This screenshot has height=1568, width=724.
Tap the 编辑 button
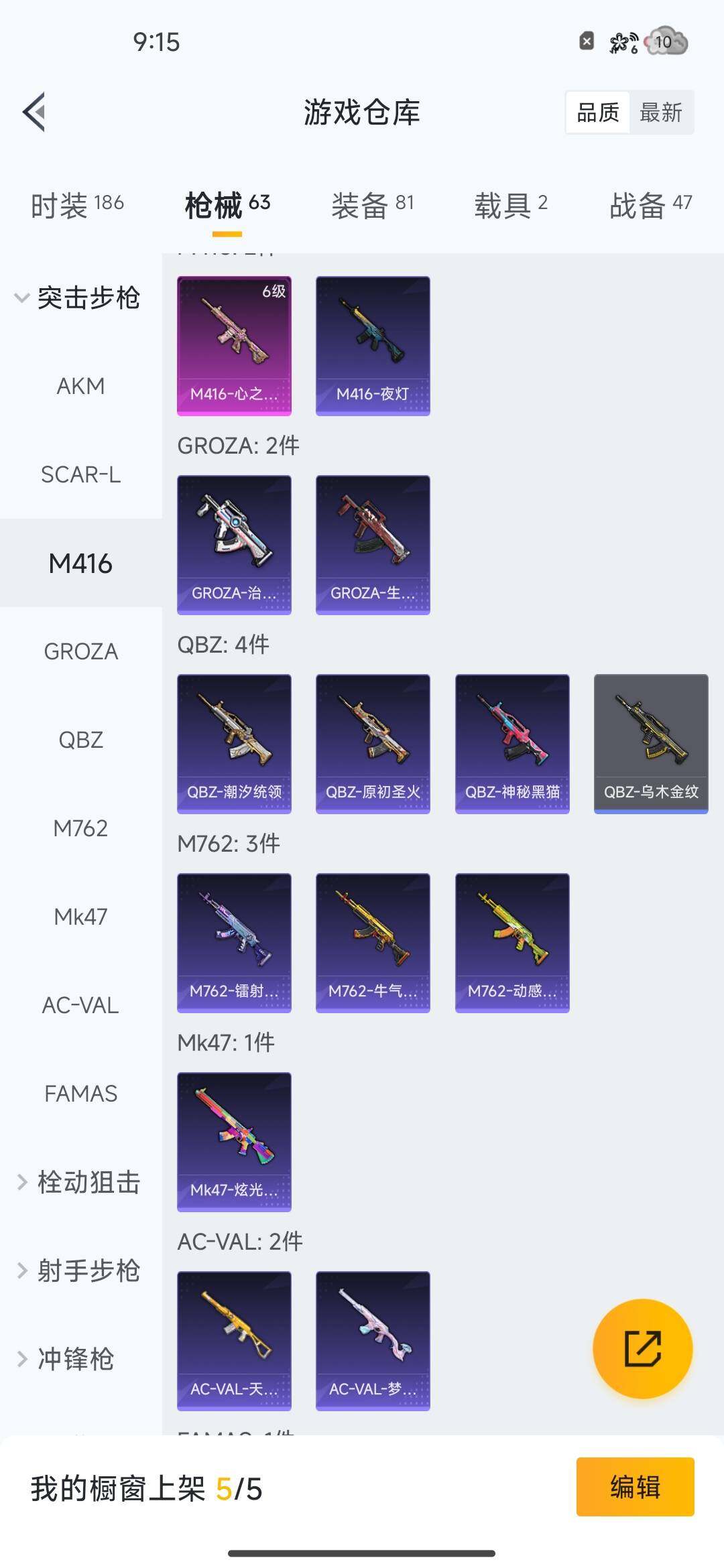click(635, 1486)
